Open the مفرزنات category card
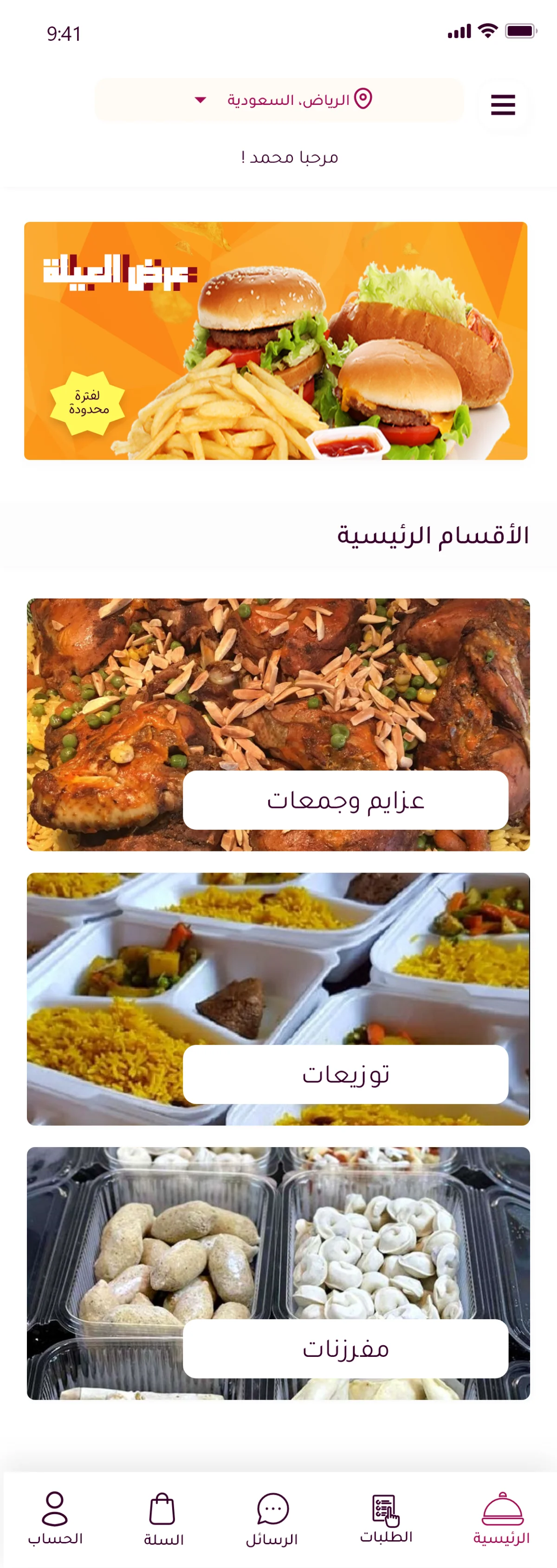557x1568 pixels. click(348, 1349)
